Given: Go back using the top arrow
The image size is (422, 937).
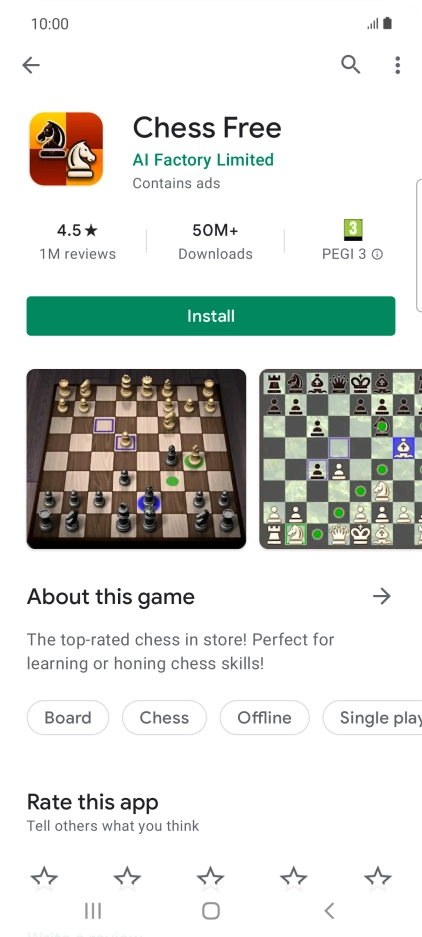Looking at the screenshot, I should [31, 65].
